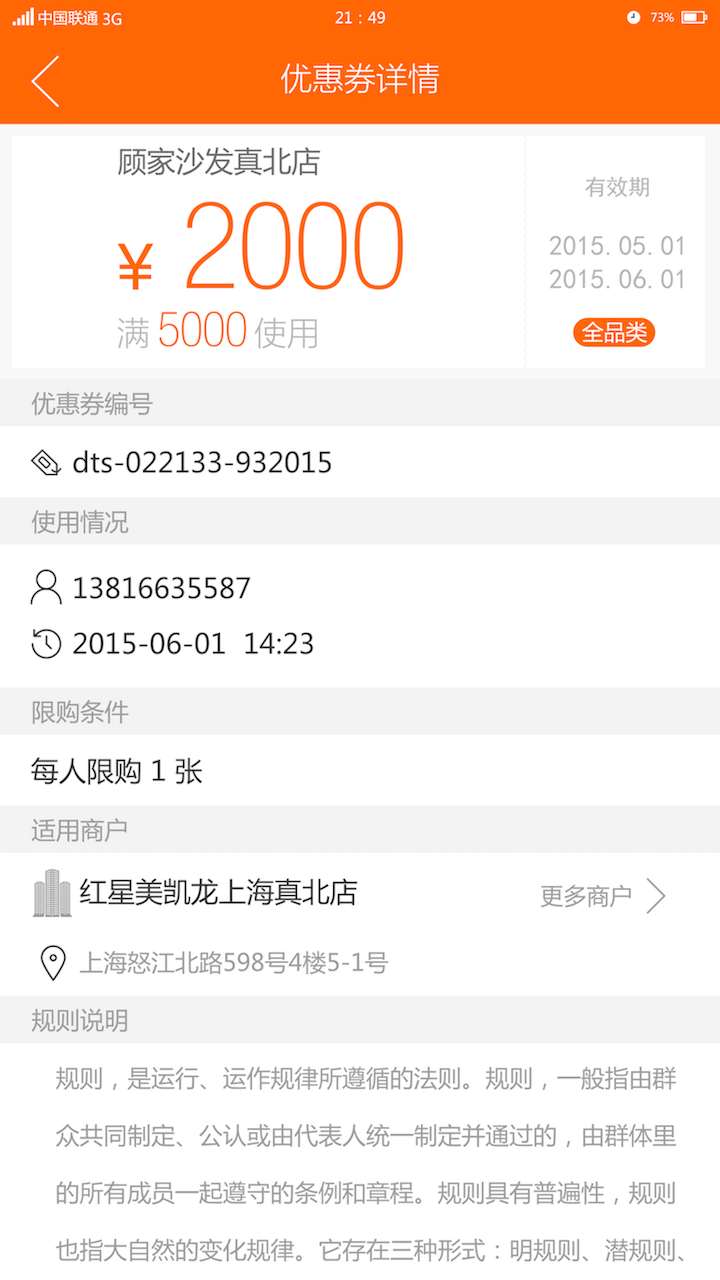
Task: Click the chevron arrow after 更多商户
Action: [658, 895]
